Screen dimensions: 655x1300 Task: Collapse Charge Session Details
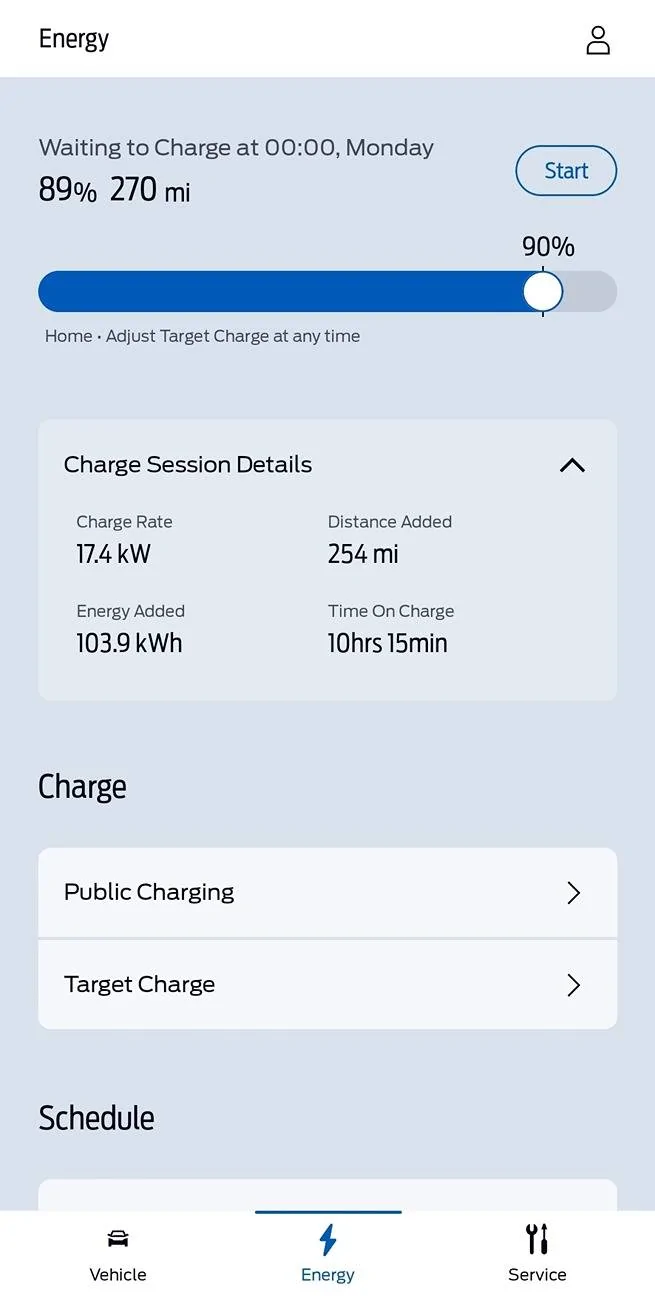click(572, 465)
